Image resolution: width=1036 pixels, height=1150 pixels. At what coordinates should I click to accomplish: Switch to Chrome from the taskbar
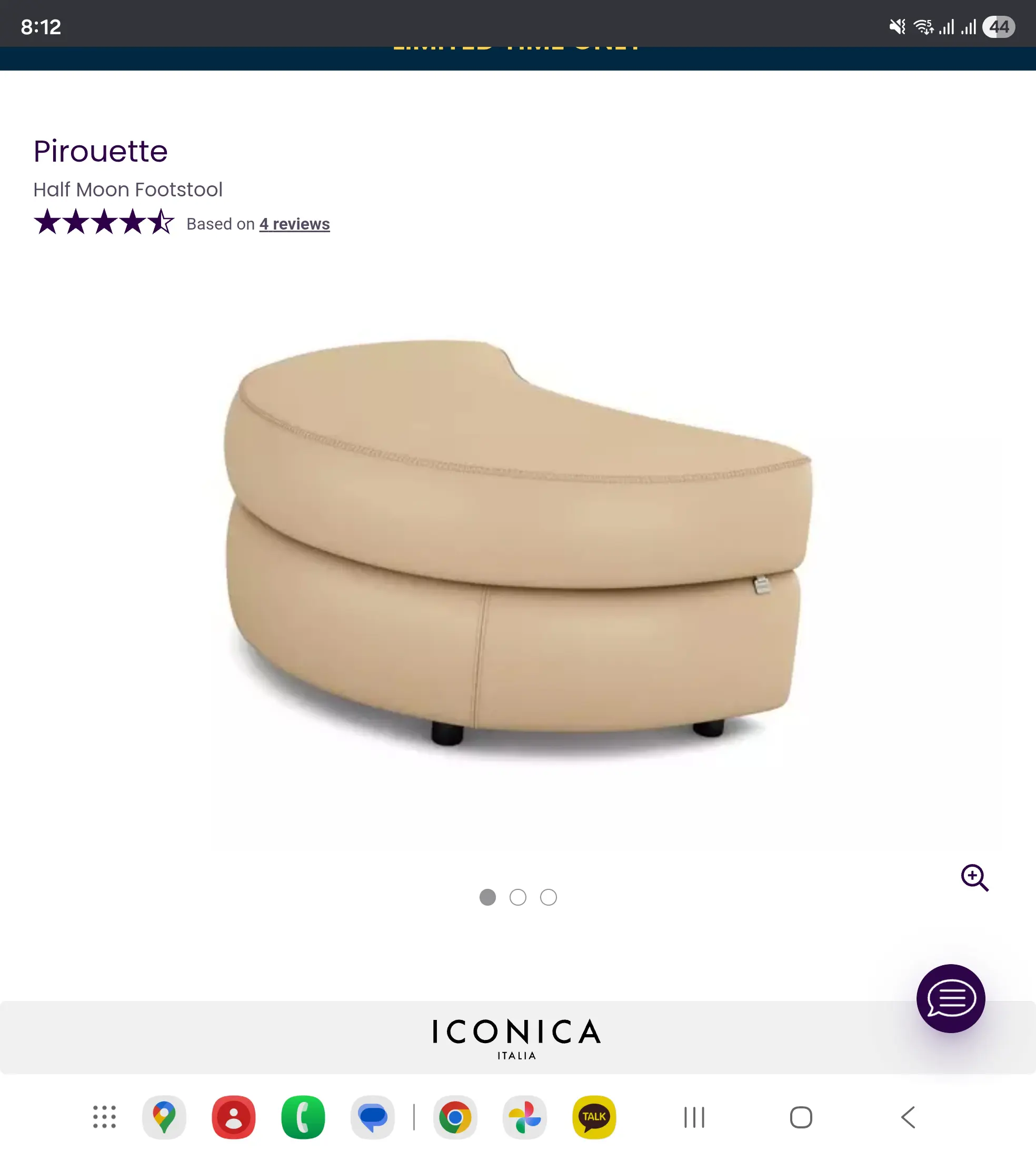(x=455, y=1117)
